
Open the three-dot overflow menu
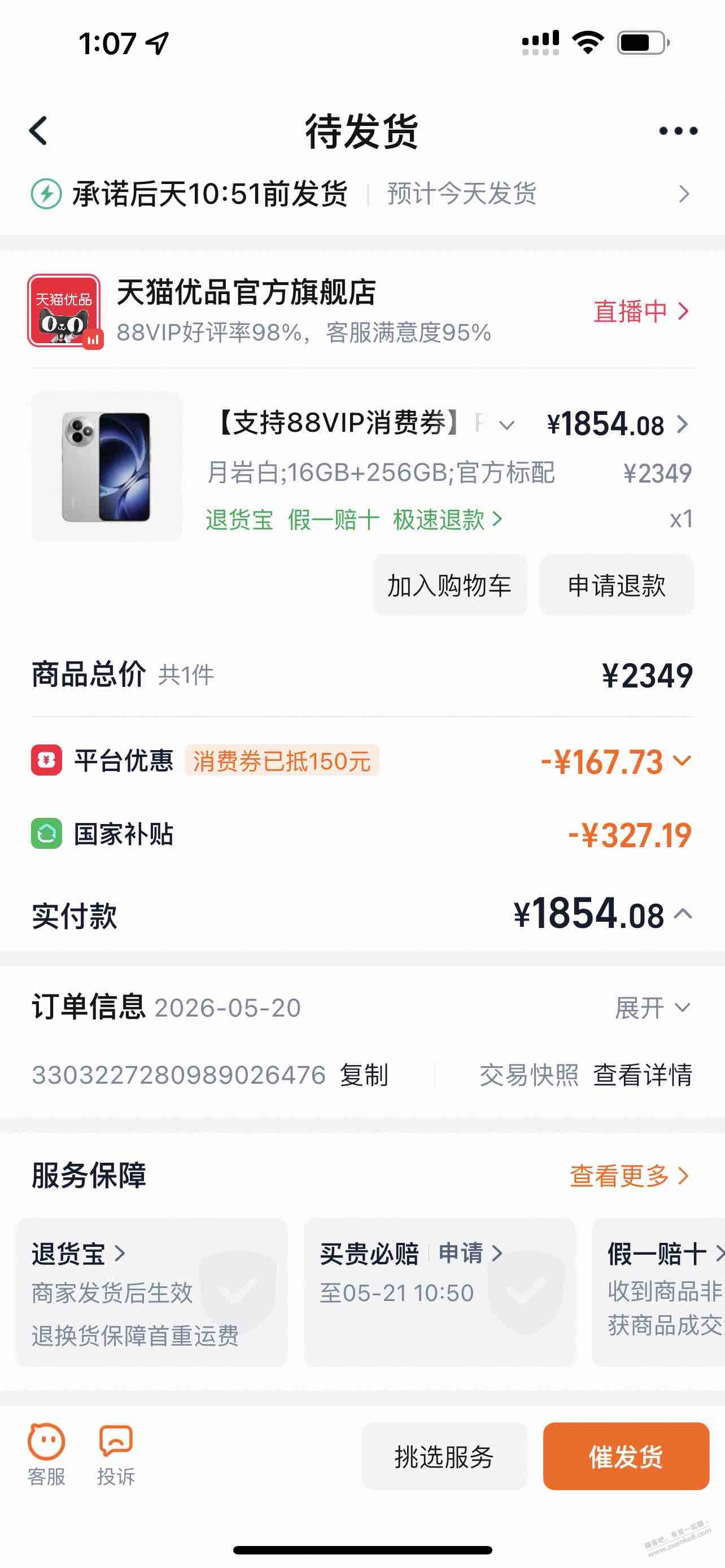tap(678, 131)
